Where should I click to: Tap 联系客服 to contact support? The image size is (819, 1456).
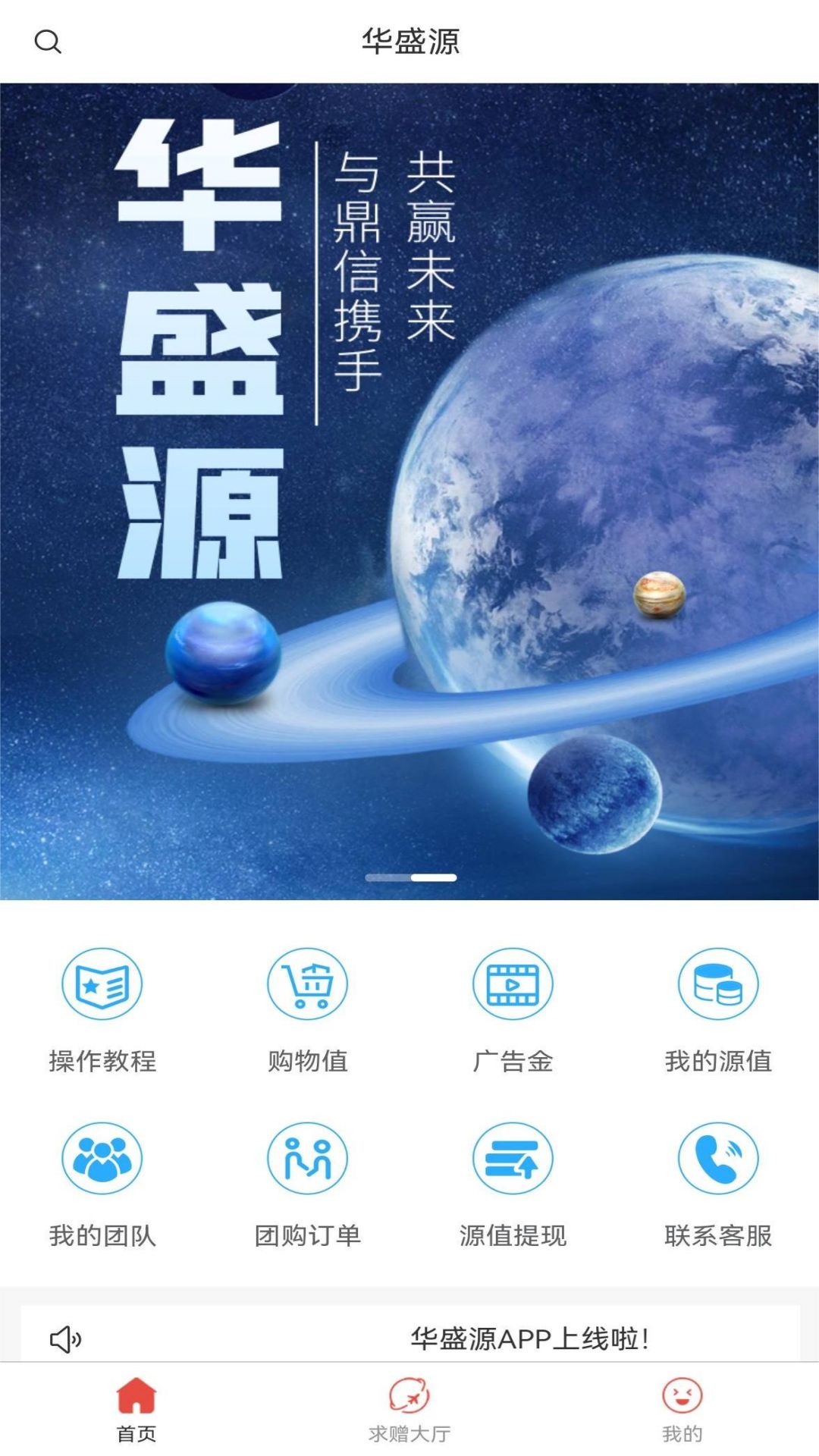point(717,1183)
